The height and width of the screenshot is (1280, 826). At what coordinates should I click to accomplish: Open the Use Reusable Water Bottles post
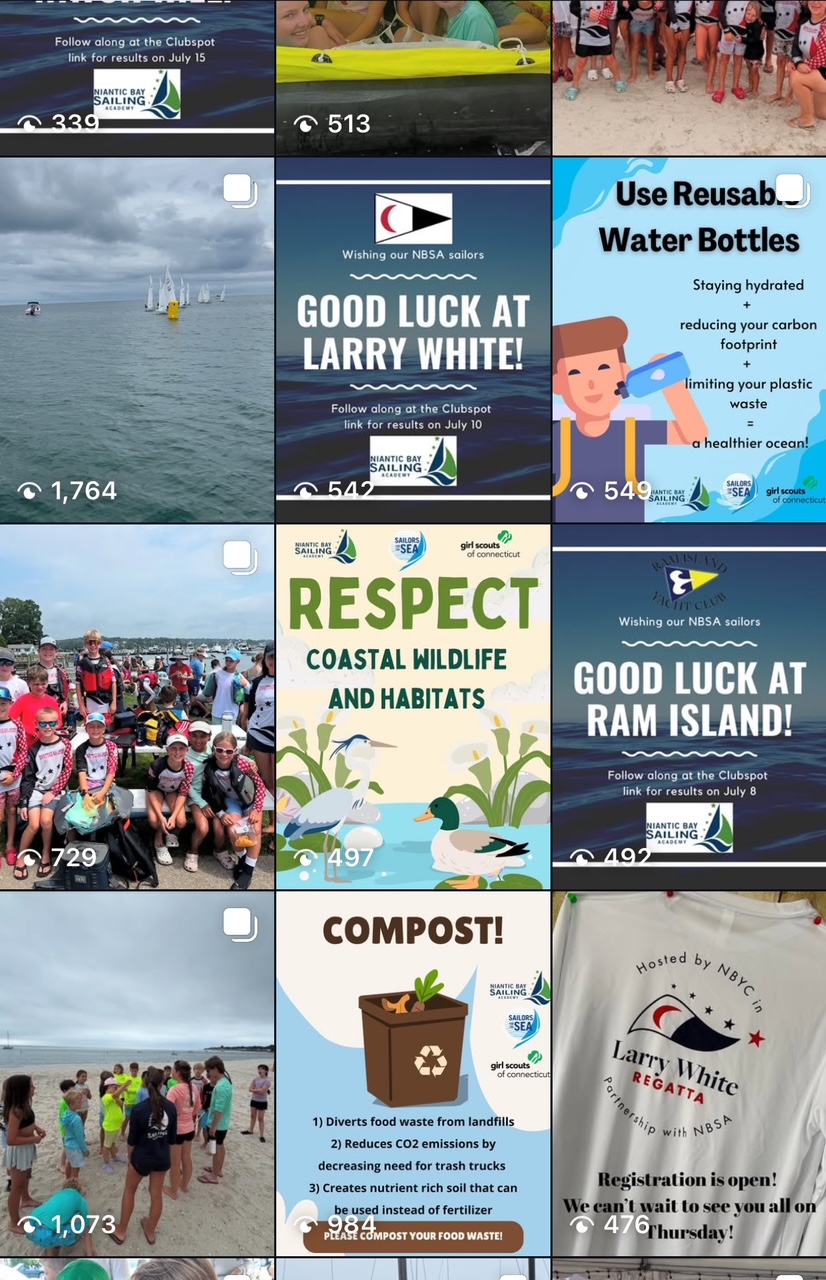click(x=689, y=340)
